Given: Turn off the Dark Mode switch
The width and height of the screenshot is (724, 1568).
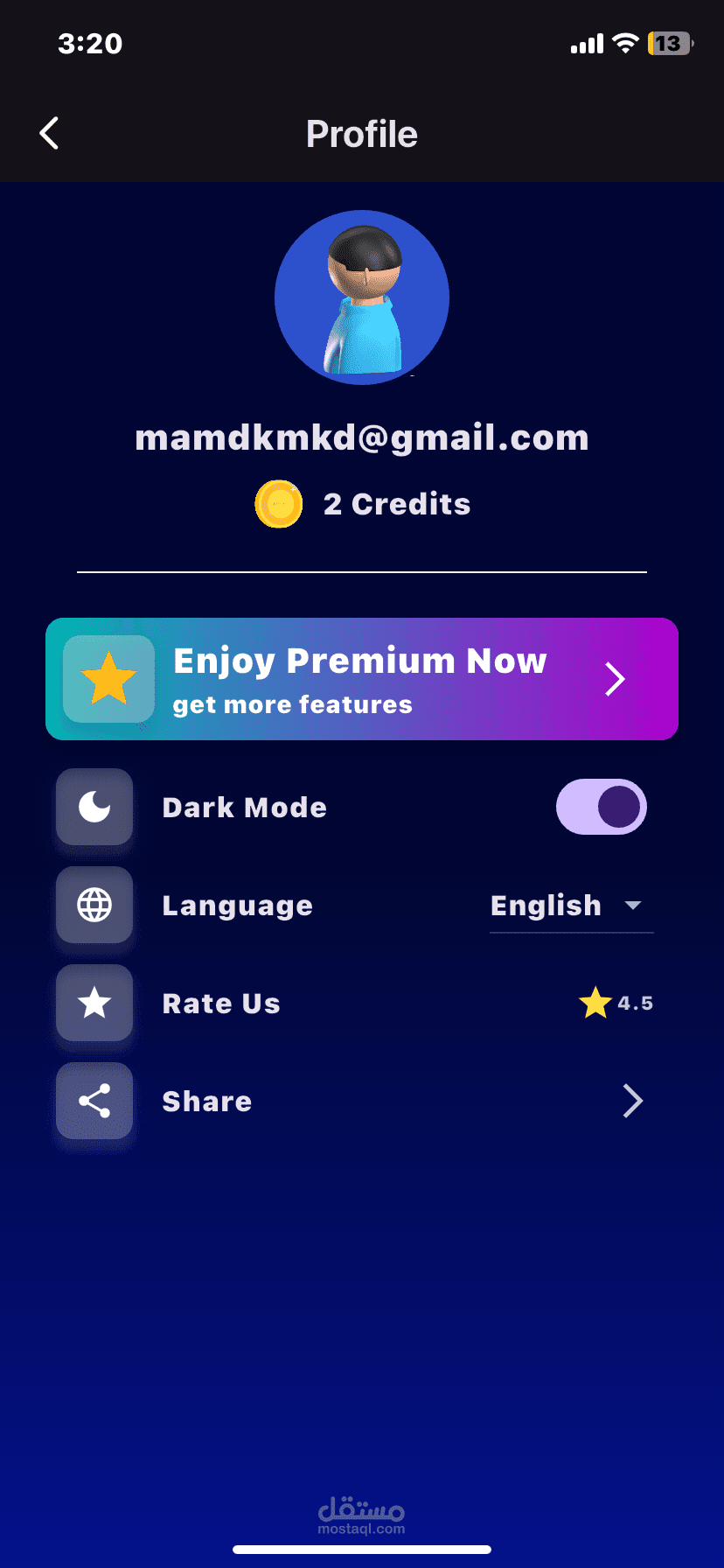Looking at the screenshot, I should [x=602, y=807].
